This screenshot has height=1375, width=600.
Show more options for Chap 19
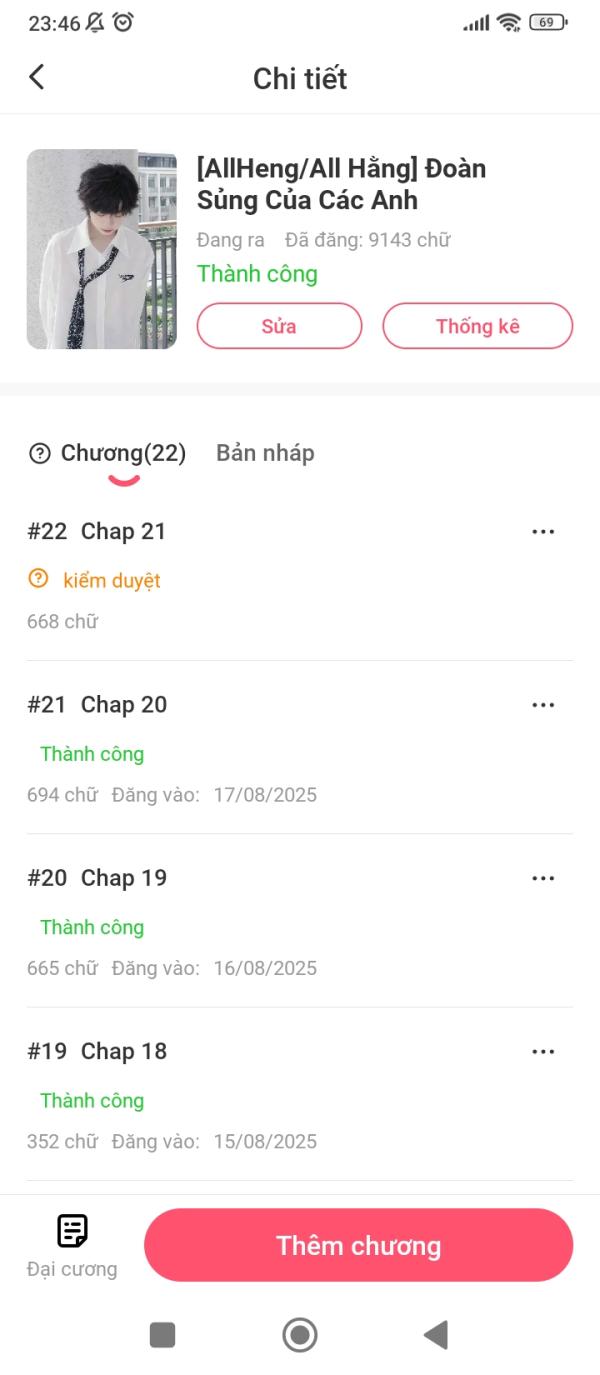[x=543, y=878]
